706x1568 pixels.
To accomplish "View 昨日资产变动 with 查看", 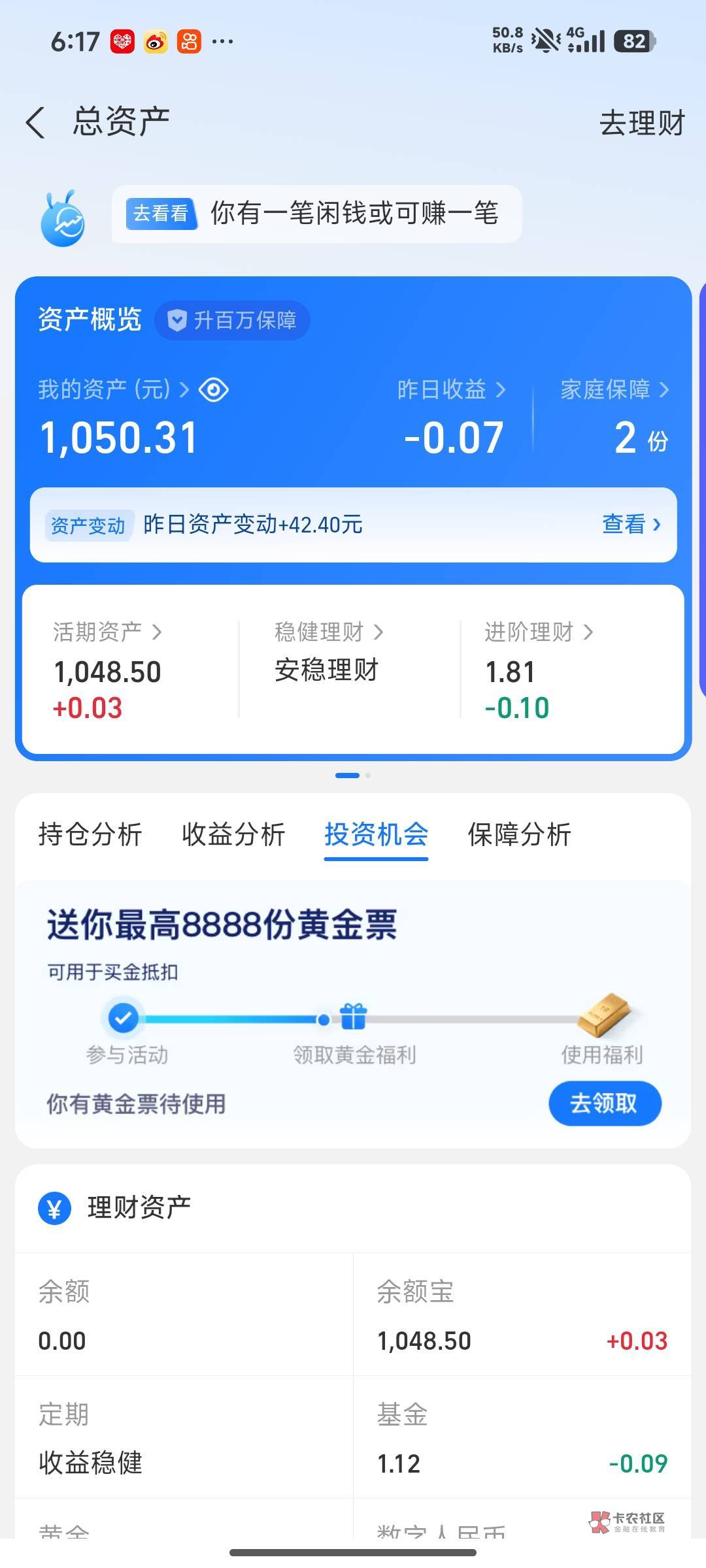I will (631, 524).
